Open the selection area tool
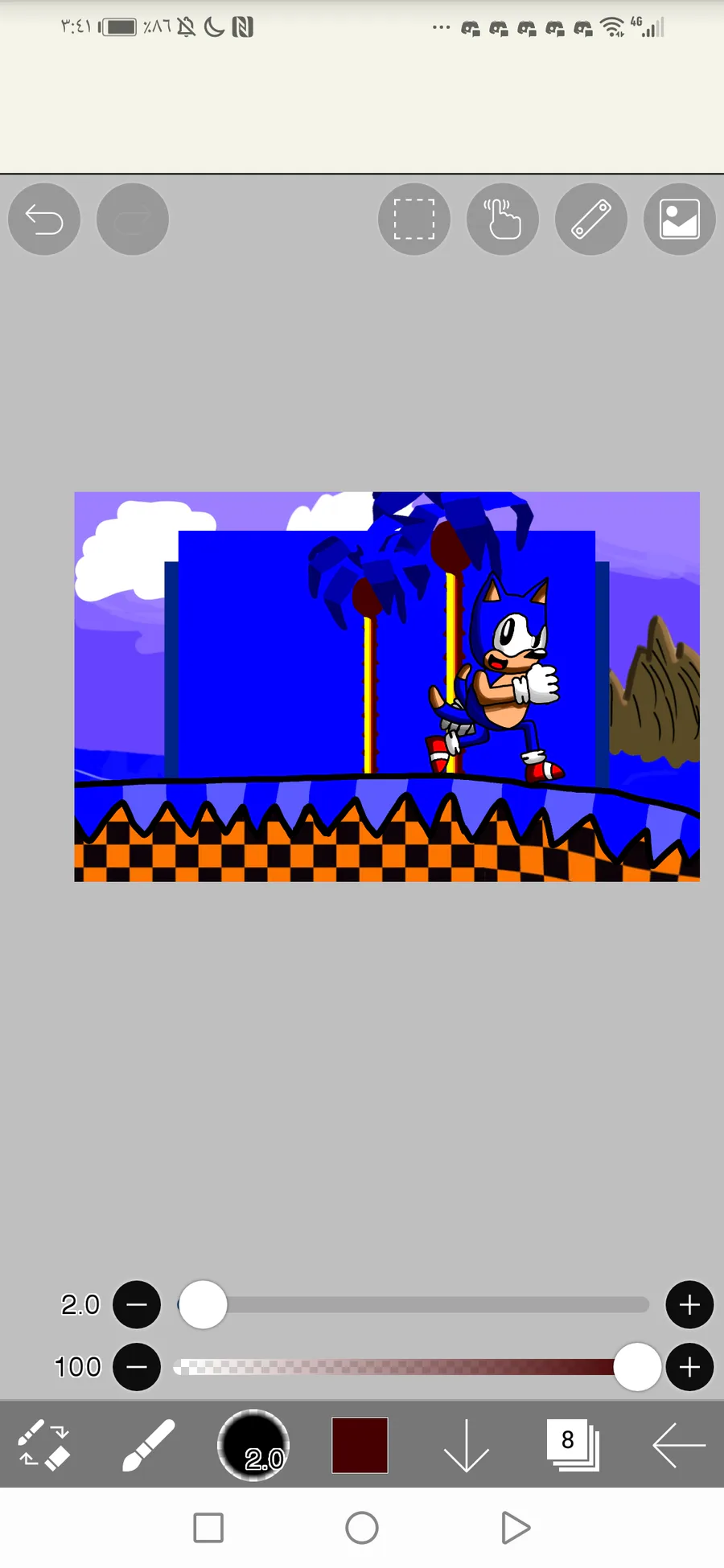The height and width of the screenshot is (1568, 724). 414,219
